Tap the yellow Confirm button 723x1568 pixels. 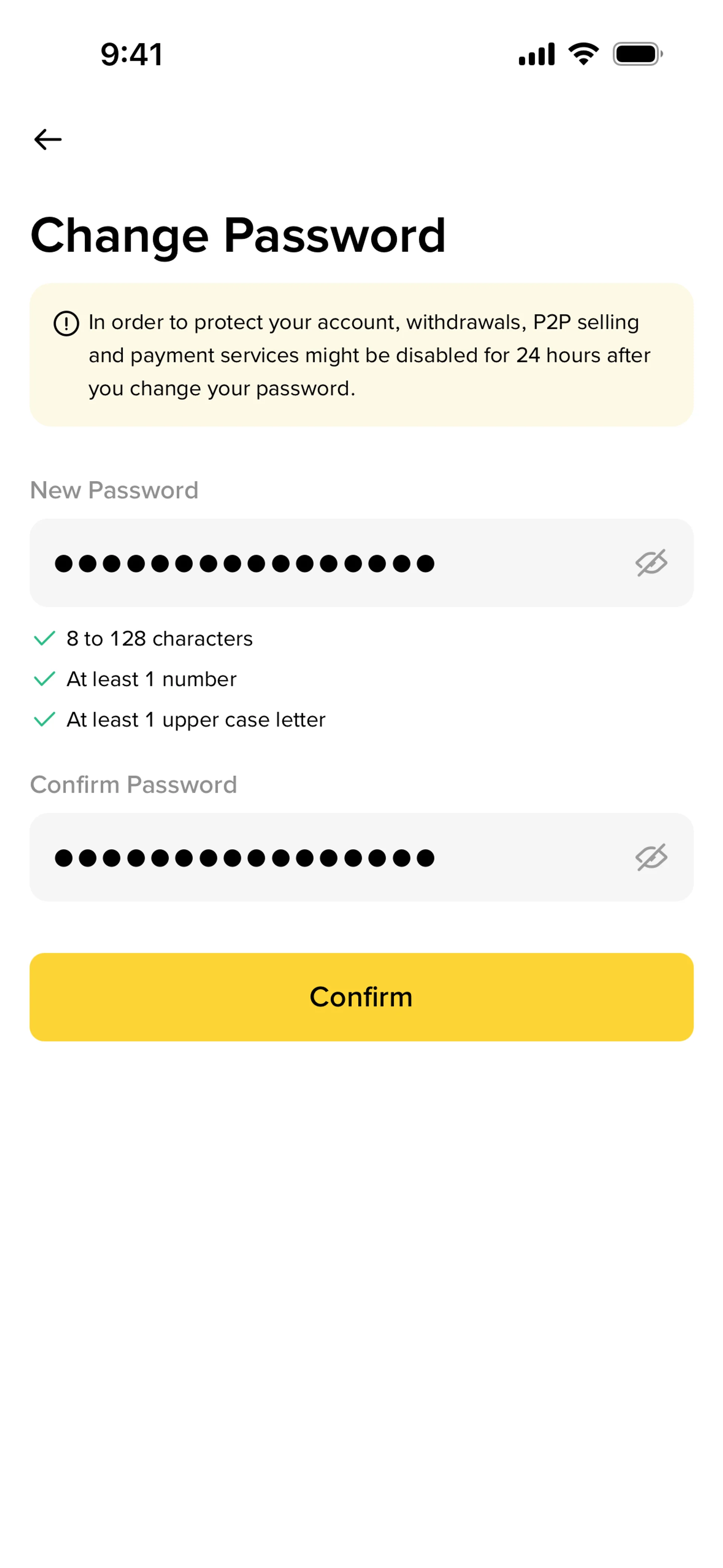coord(361,997)
